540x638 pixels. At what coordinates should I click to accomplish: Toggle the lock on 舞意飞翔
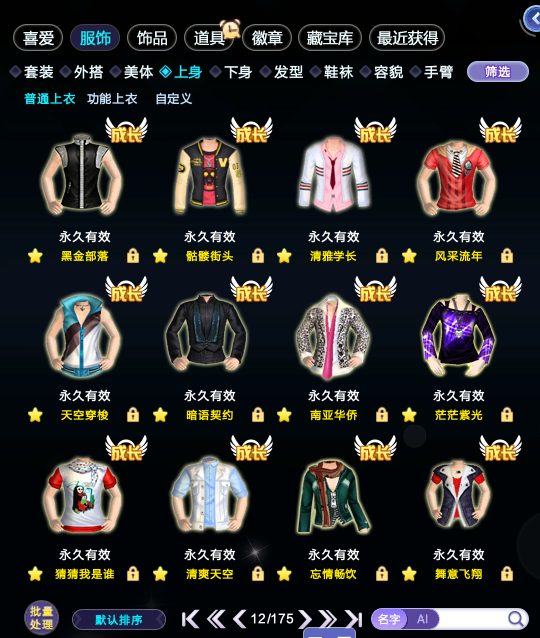click(507, 574)
